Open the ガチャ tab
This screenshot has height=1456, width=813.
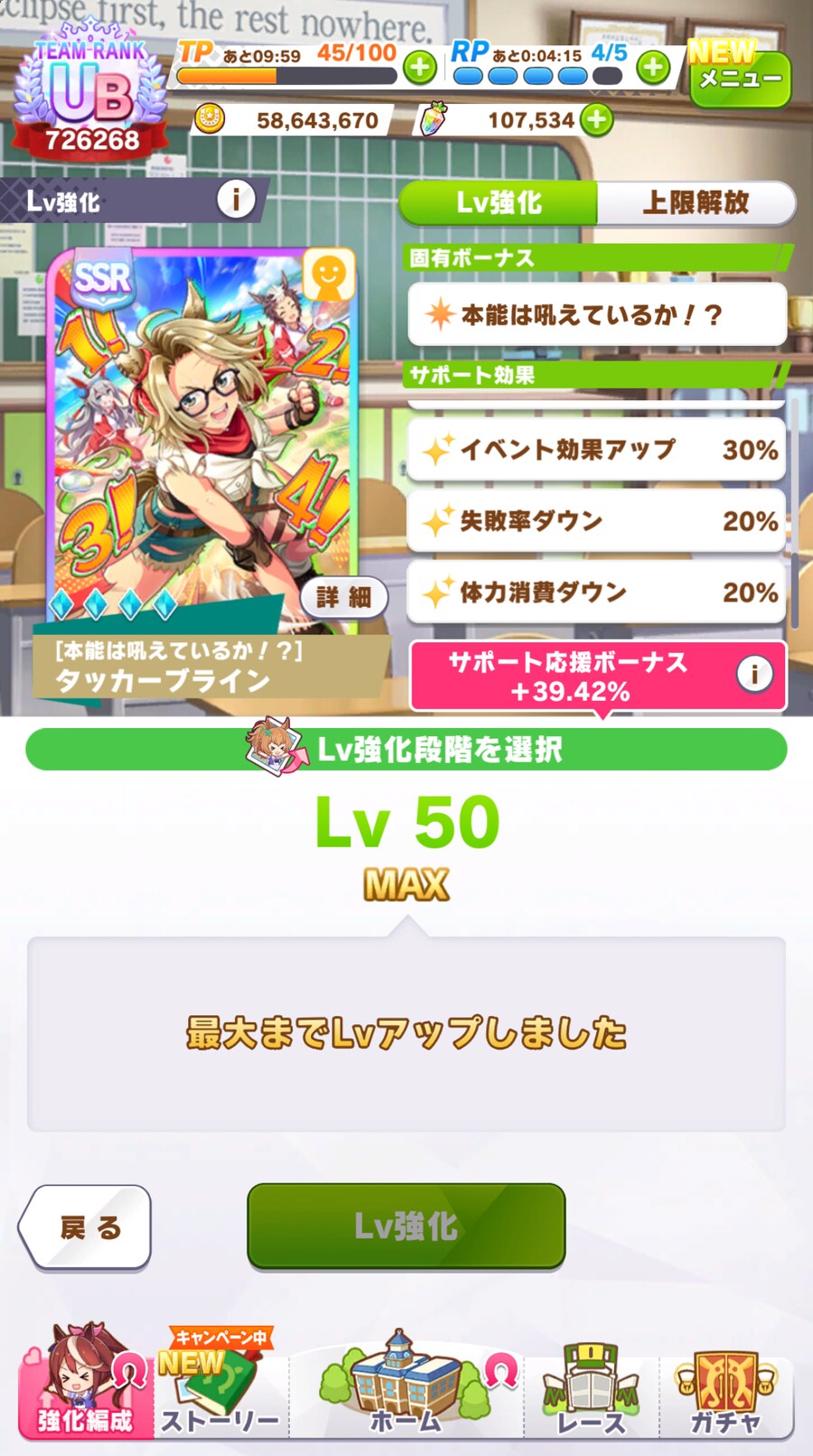(x=725, y=1391)
